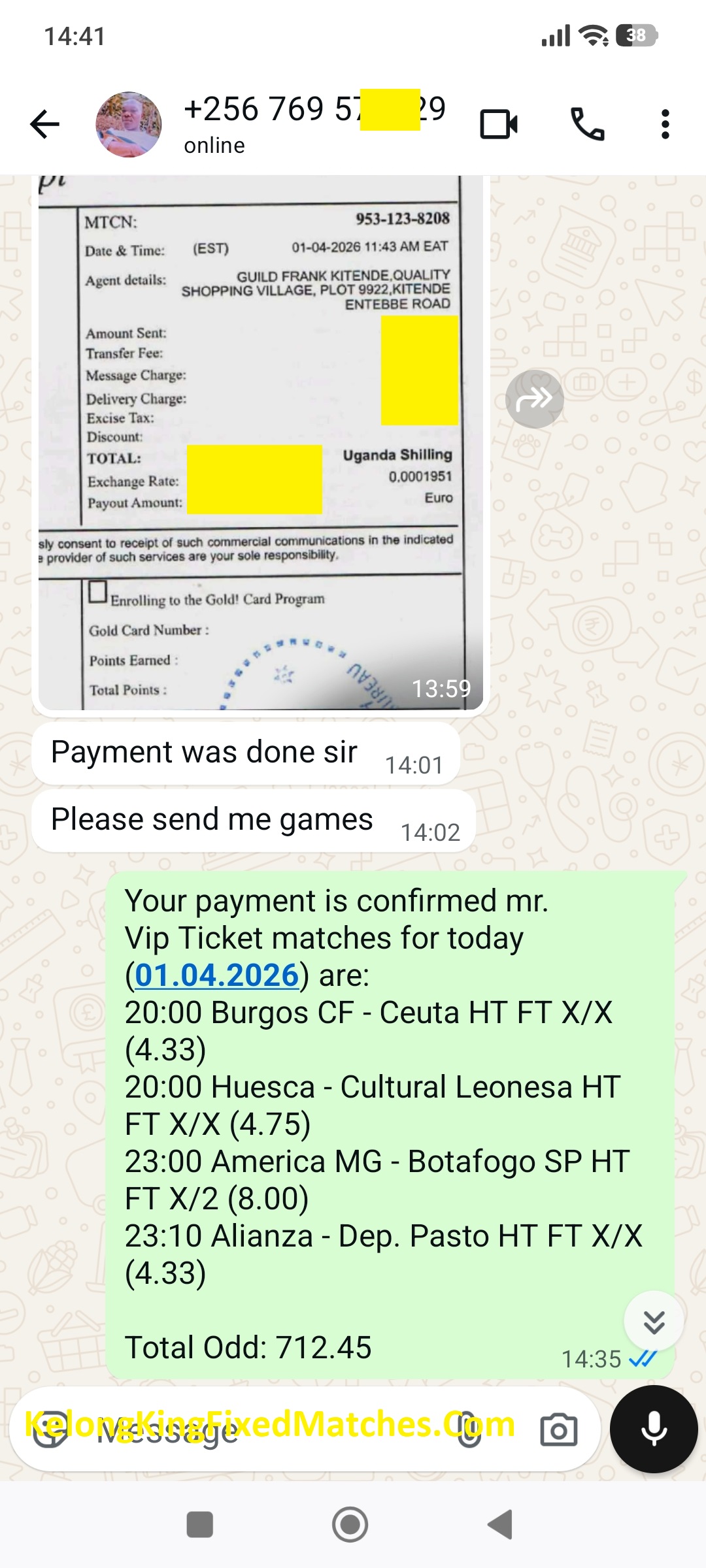Image resolution: width=706 pixels, height=1568 pixels.
Task: Open the camera from the message bar
Action: point(558,1431)
